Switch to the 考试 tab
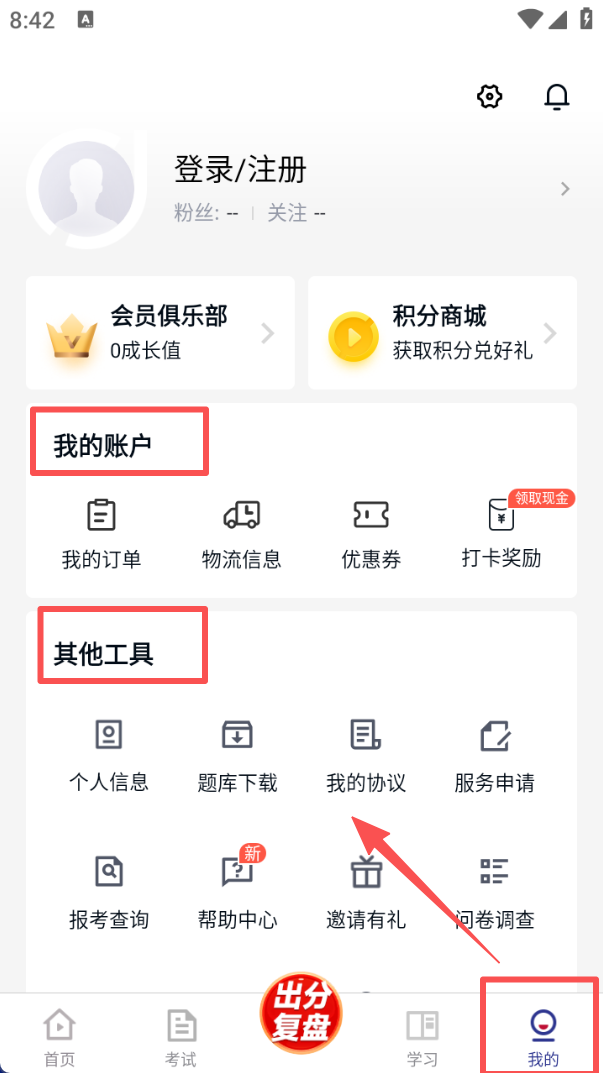 tap(181, 1036)
